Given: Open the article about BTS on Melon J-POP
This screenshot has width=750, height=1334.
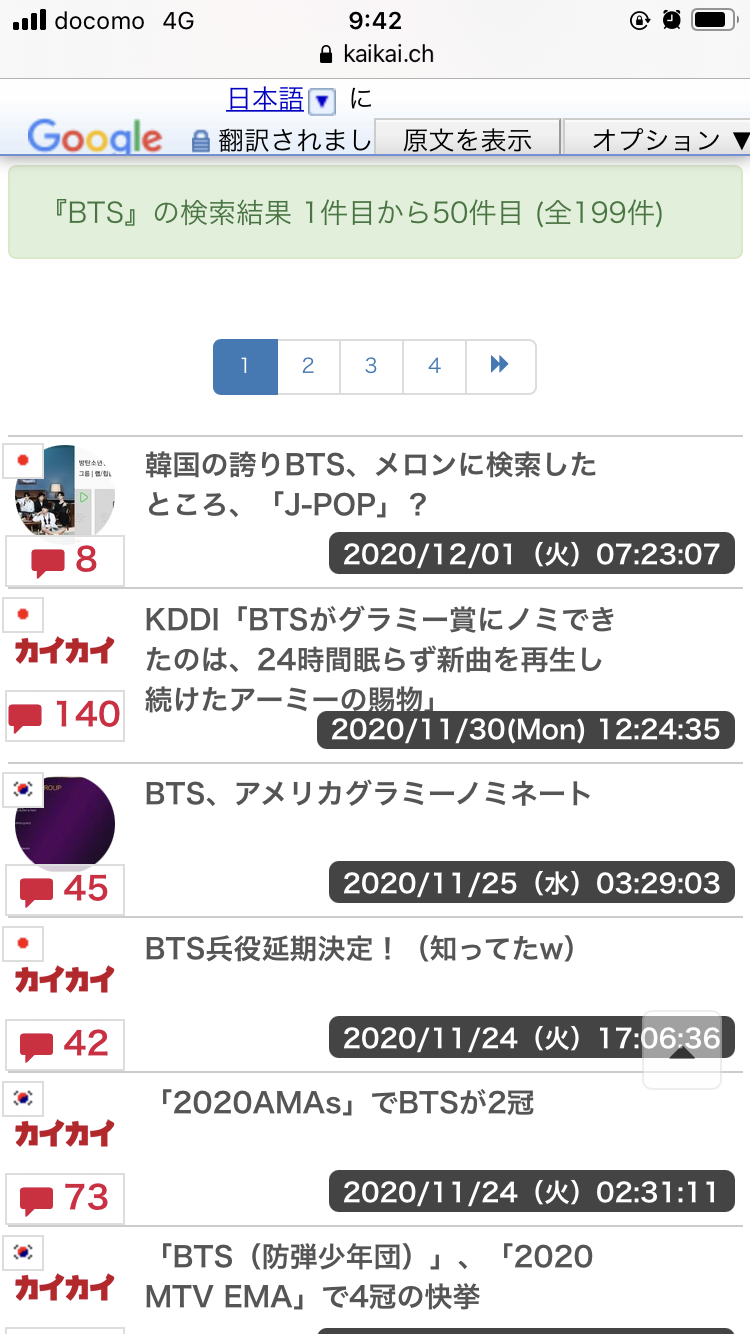Looking at the screenshot, I should [370, 485].
